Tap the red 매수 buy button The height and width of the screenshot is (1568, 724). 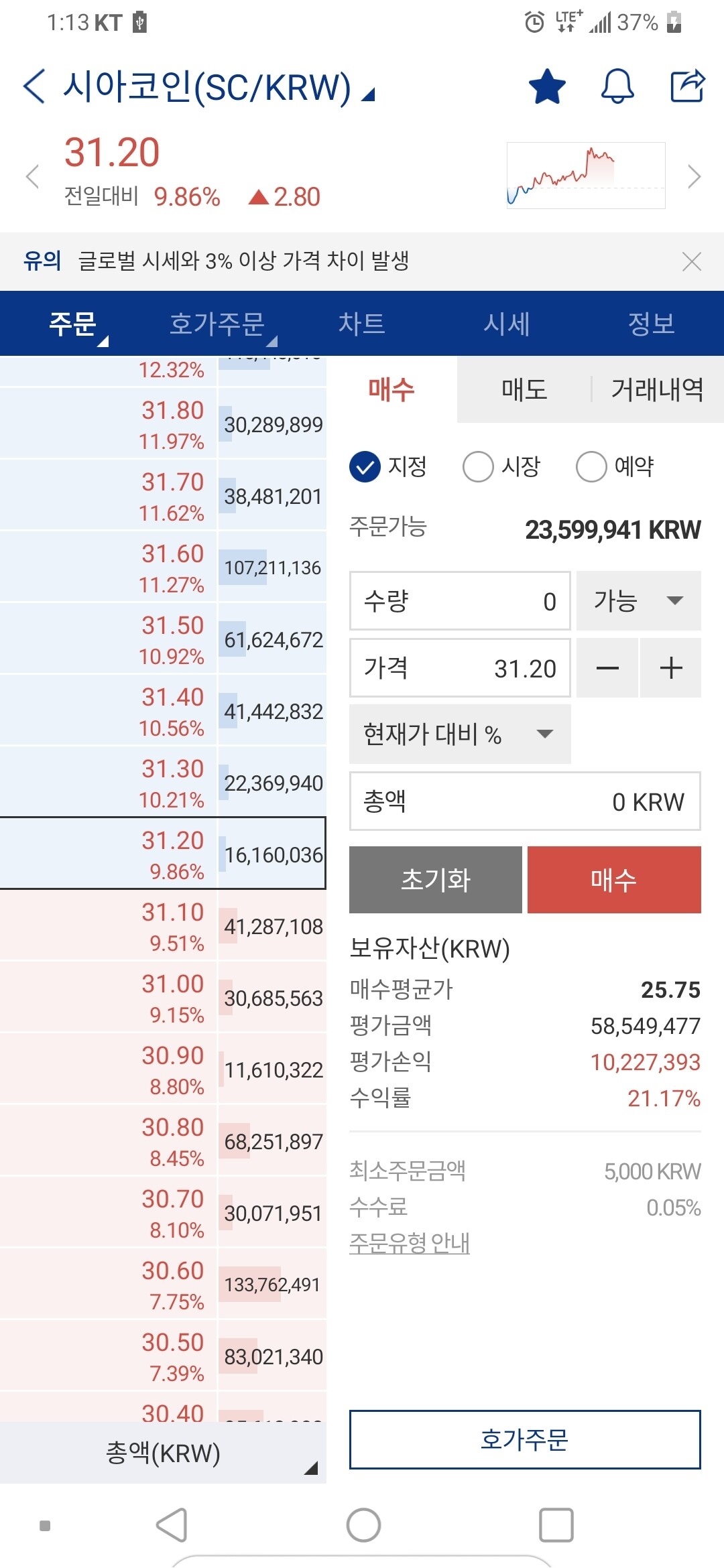click(614, 879)
